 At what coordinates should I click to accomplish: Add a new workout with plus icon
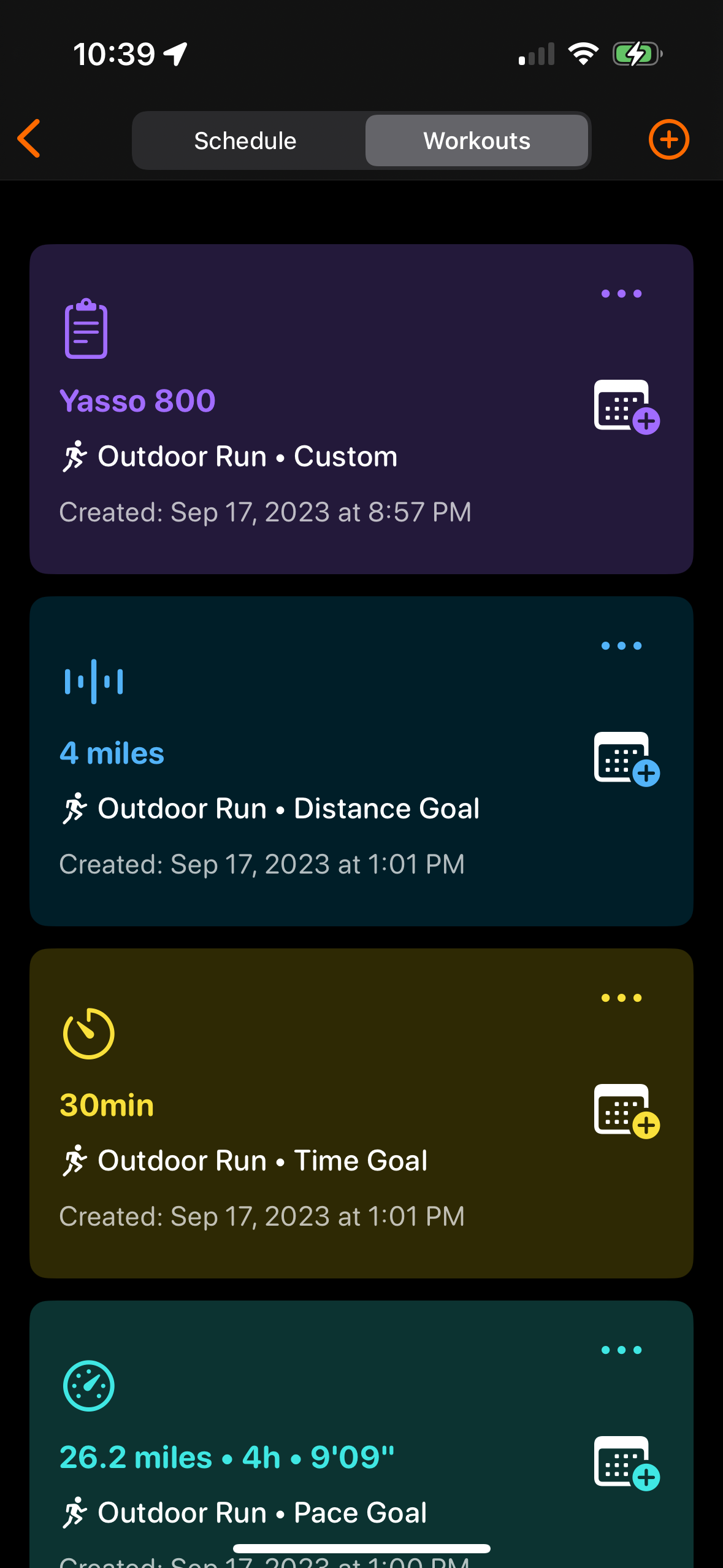pos(668,139)
